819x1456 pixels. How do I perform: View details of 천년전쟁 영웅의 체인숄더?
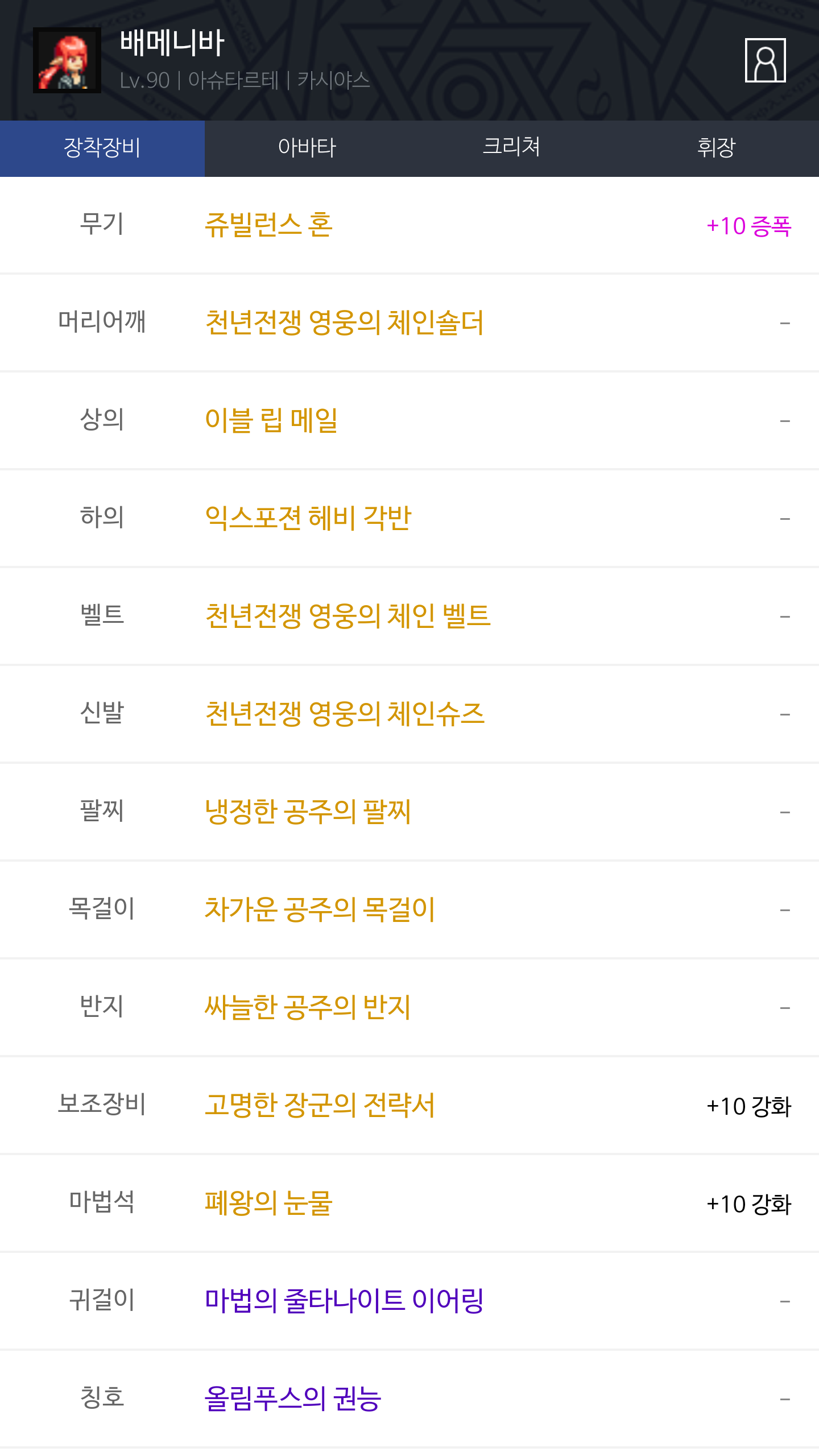point(344,322)
